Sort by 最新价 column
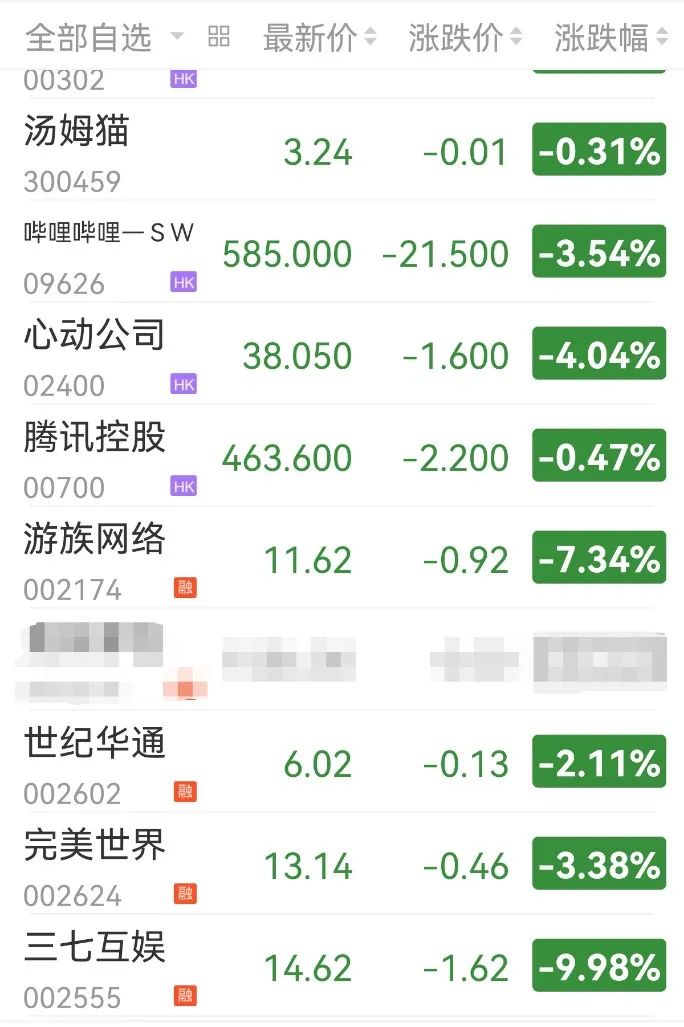This screenshot has width=684, height=1027. (319, 37)
